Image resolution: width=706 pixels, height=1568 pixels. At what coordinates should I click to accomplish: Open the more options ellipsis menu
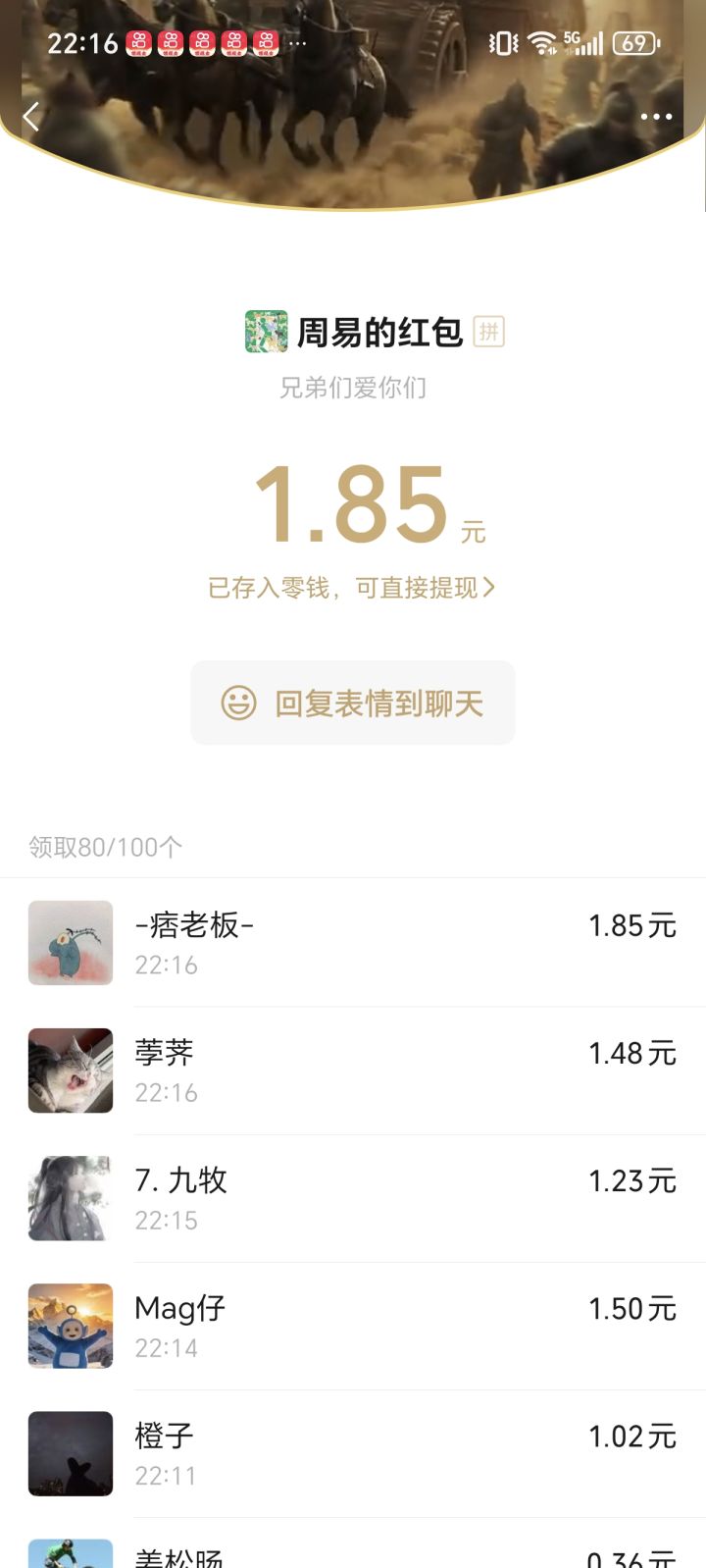click(655, 116)
